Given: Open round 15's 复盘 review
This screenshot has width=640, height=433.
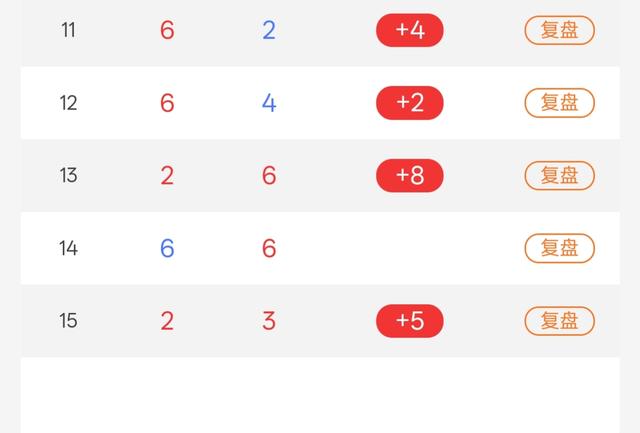Looking at the screenshot, I should coord(559,321).
